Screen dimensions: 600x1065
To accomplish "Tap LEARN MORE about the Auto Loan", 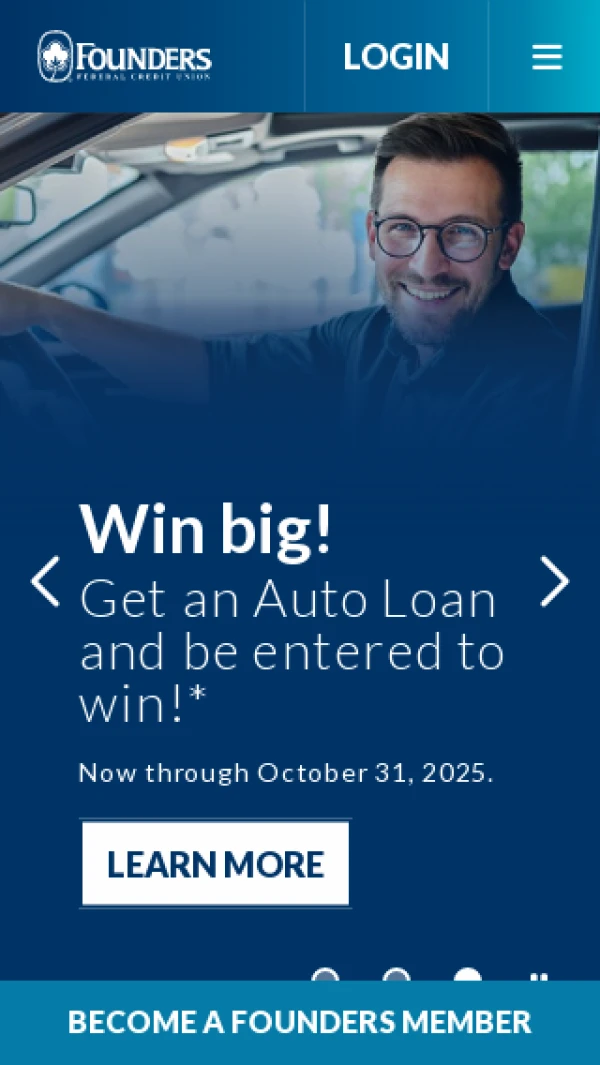I will coord(215,864).
